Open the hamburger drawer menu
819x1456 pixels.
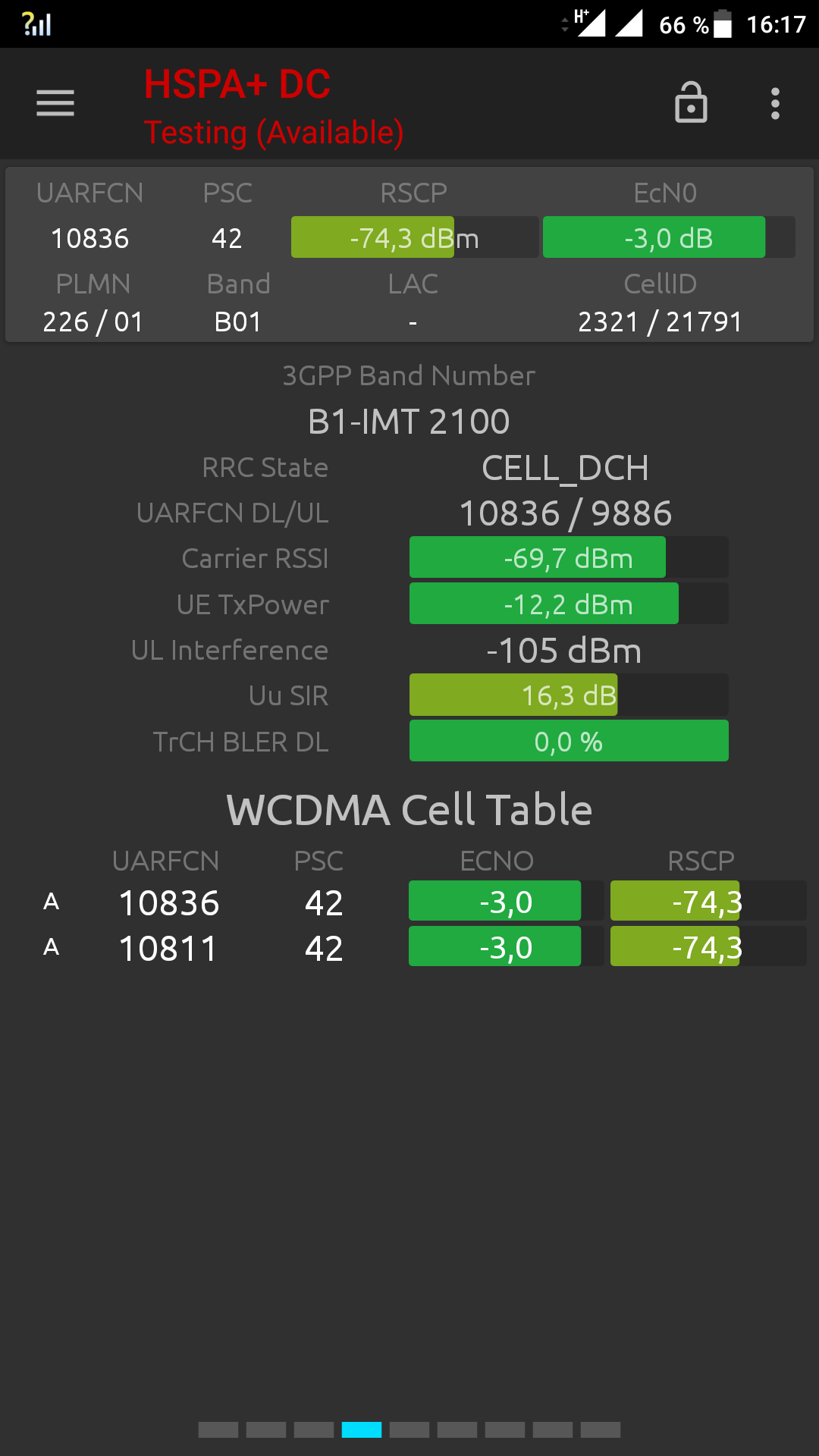[x=55, y=103]
